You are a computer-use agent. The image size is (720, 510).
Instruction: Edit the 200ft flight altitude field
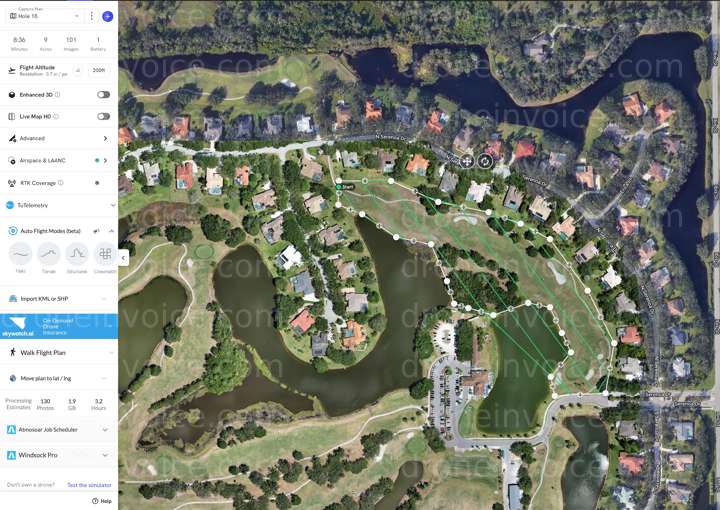tap(98, 70)
